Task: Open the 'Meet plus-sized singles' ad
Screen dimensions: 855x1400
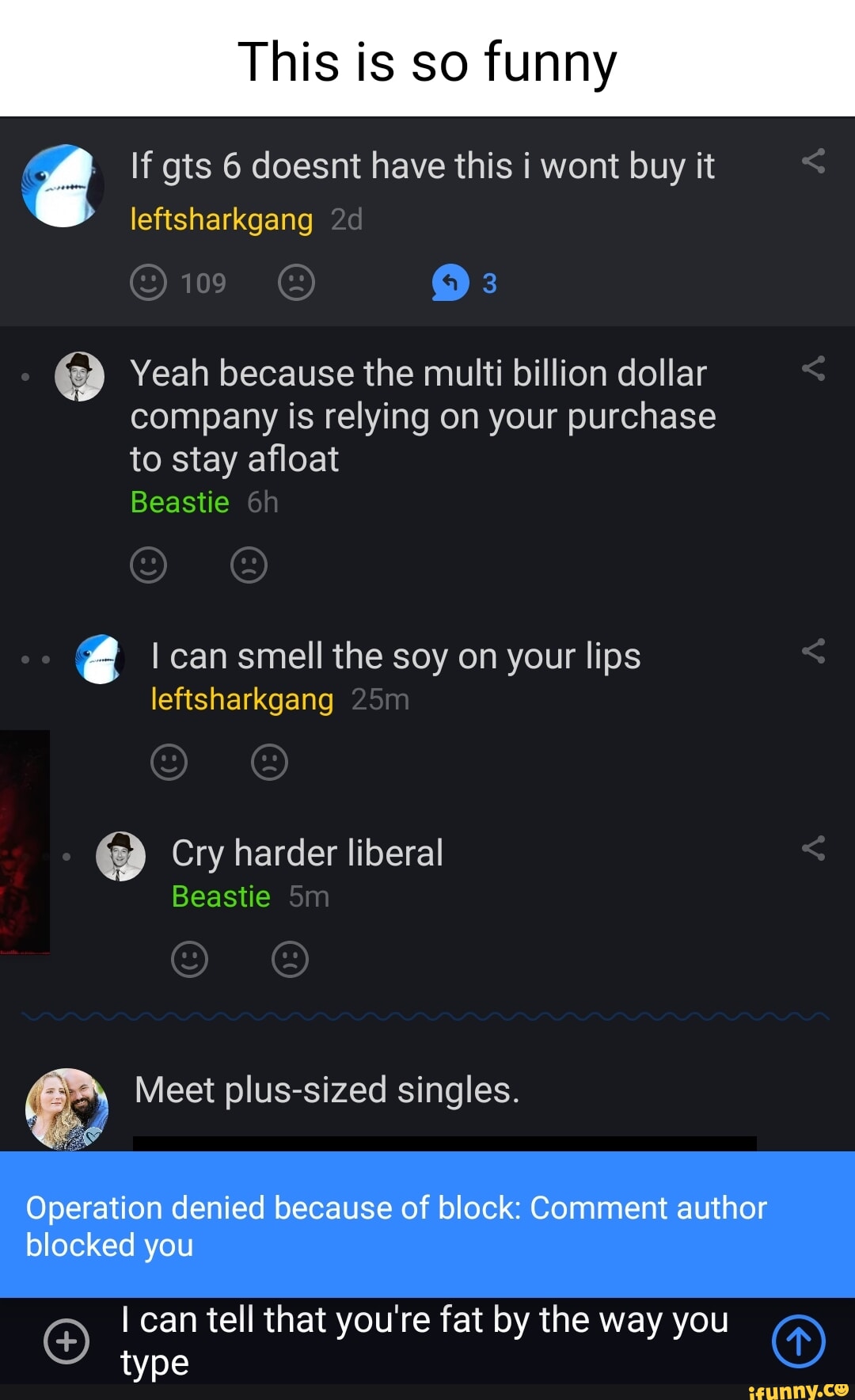Action: point(326,1090)
